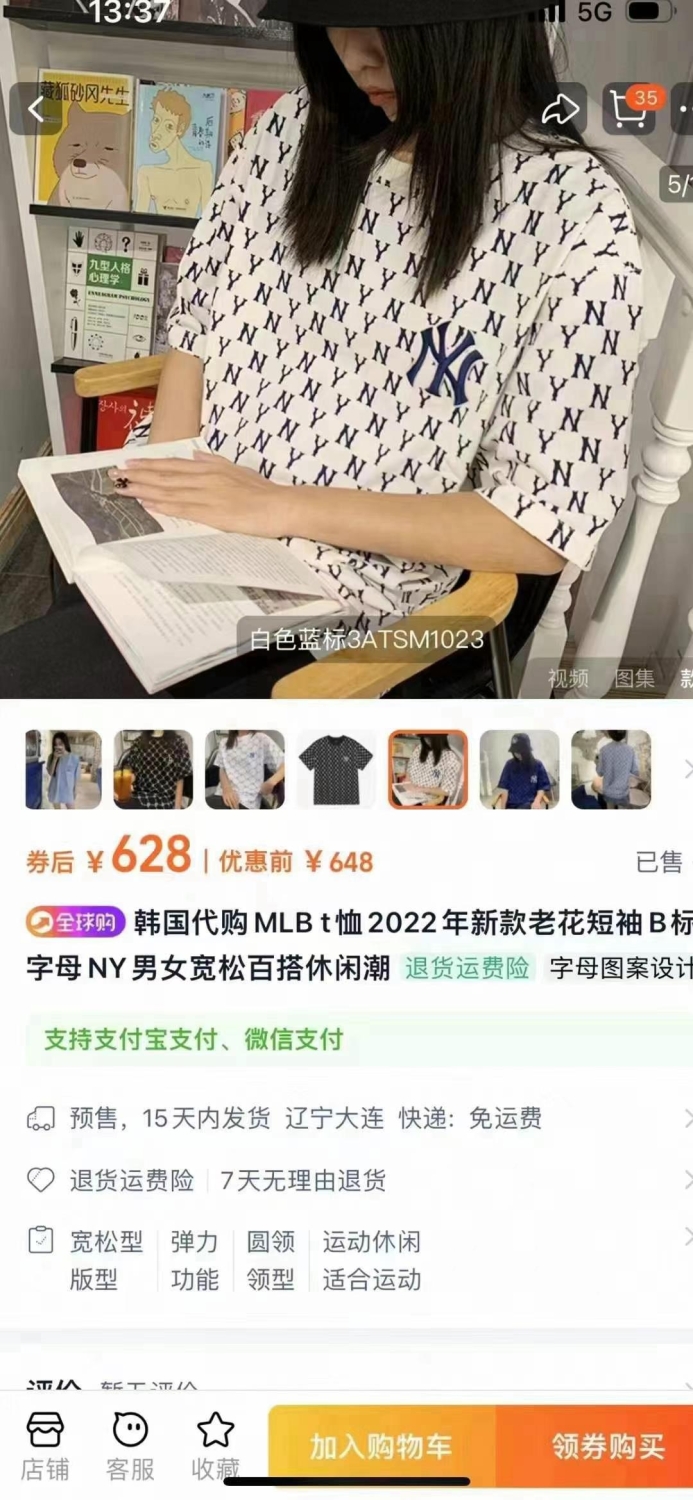Add the item to favorites with 收藏
The height and width of the screenshot is (1500, 693).
coord(215,1445)
